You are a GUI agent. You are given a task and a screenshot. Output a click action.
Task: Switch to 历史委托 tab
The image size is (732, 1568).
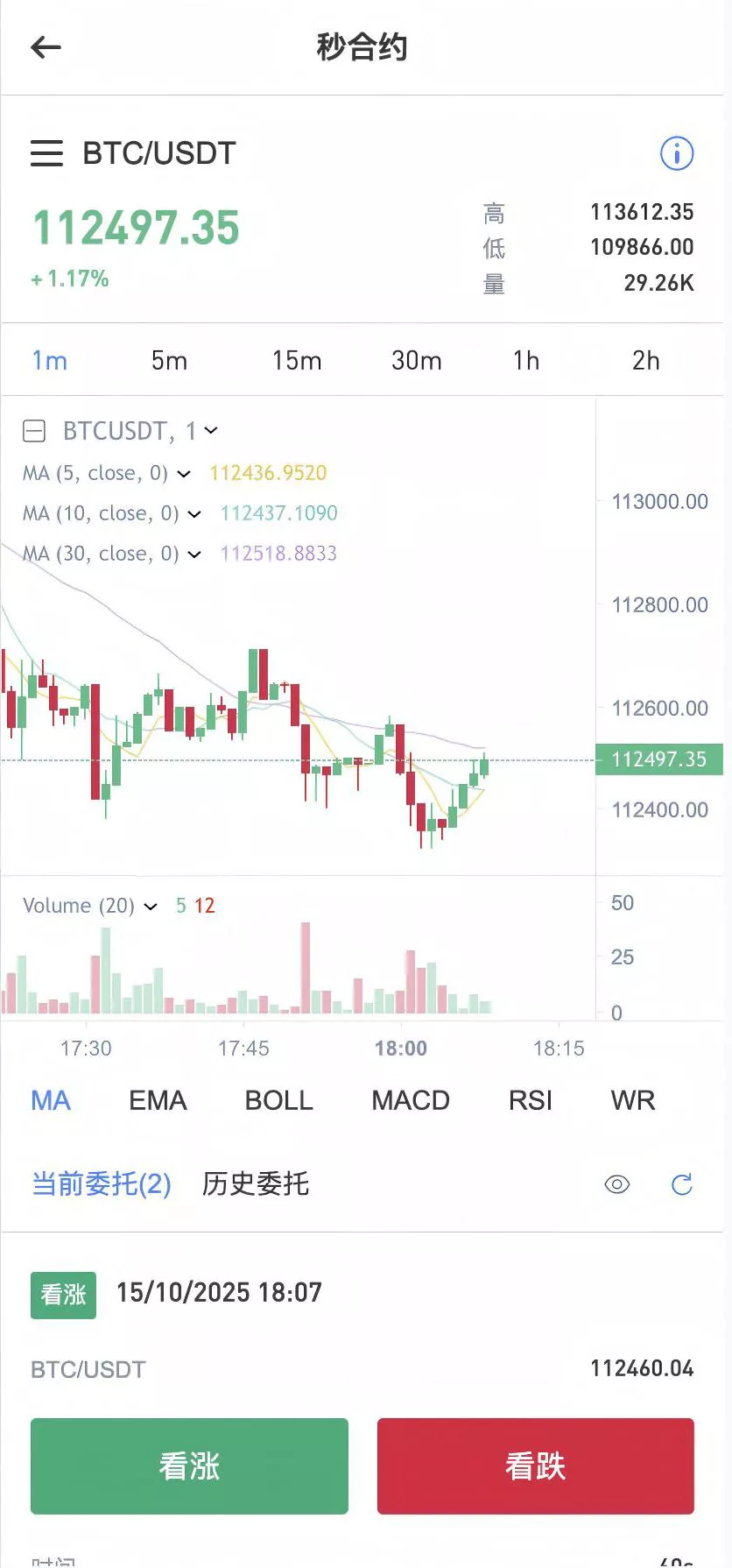pos(255,1184)
